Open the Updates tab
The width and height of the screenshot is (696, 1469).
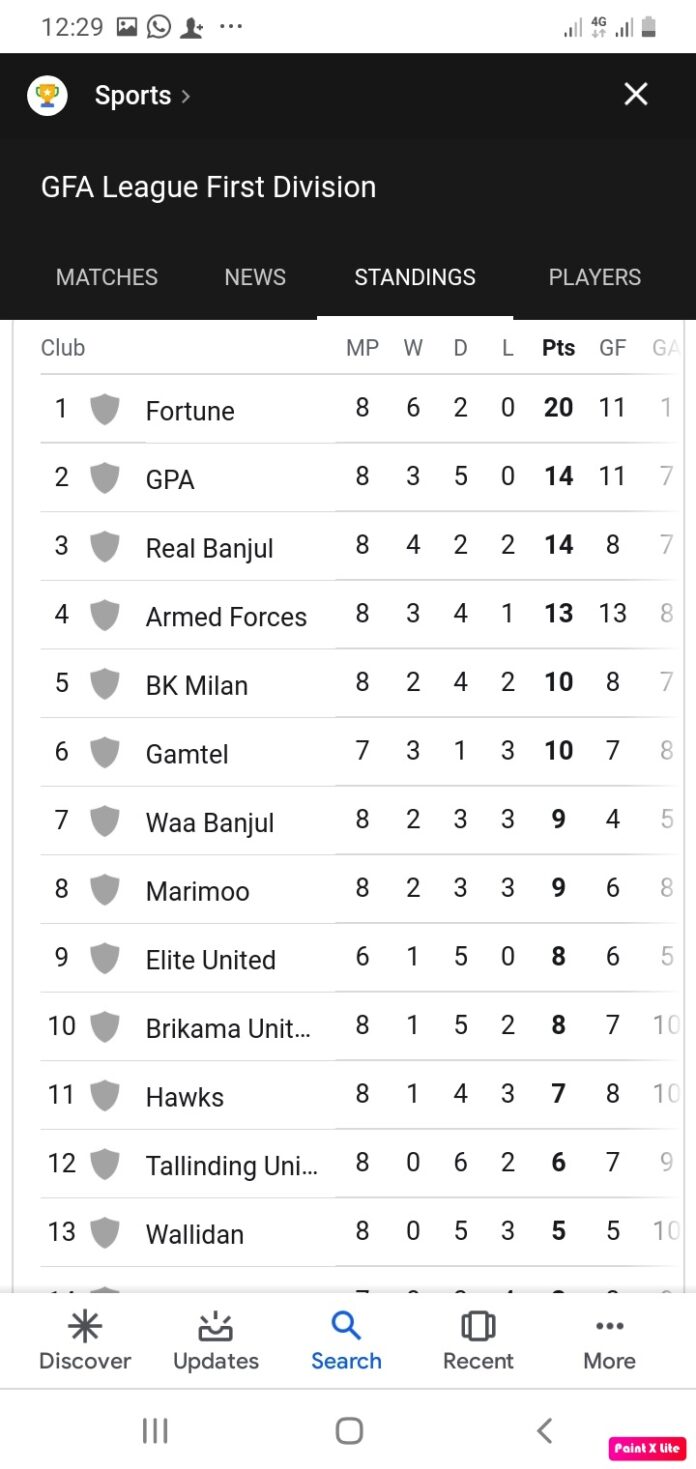[216, 1342]
